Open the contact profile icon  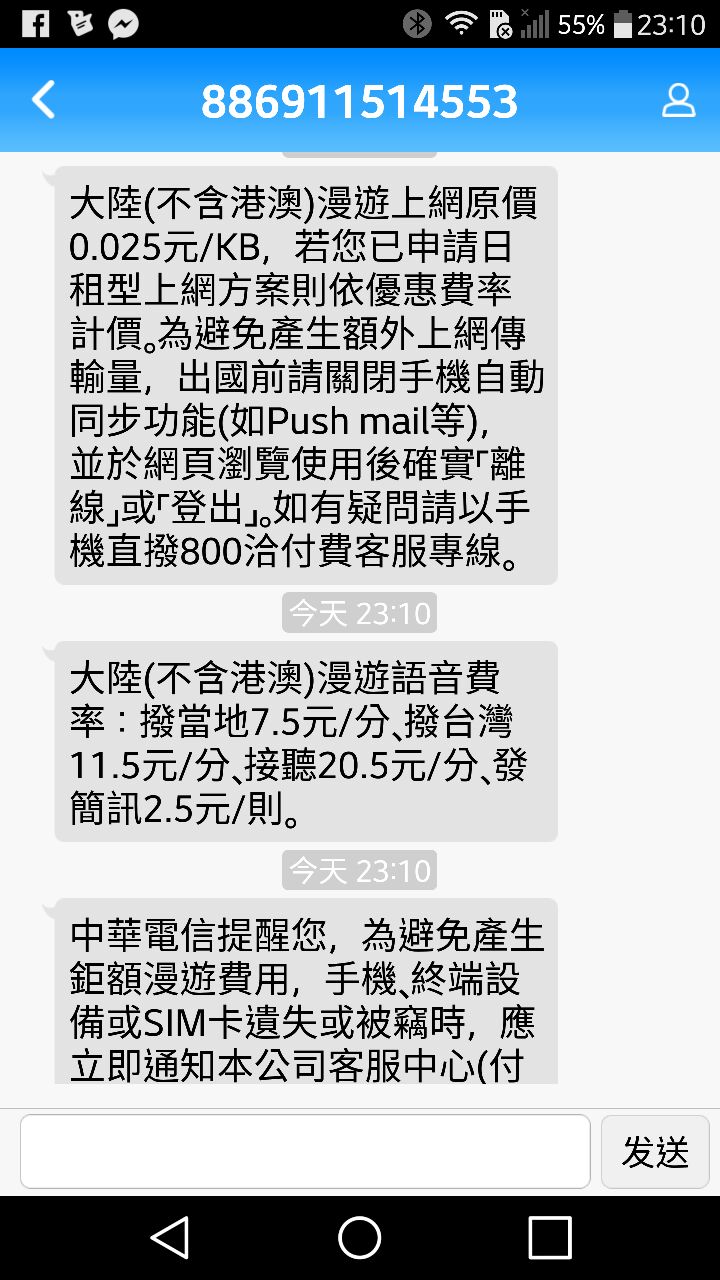point(678,100)
